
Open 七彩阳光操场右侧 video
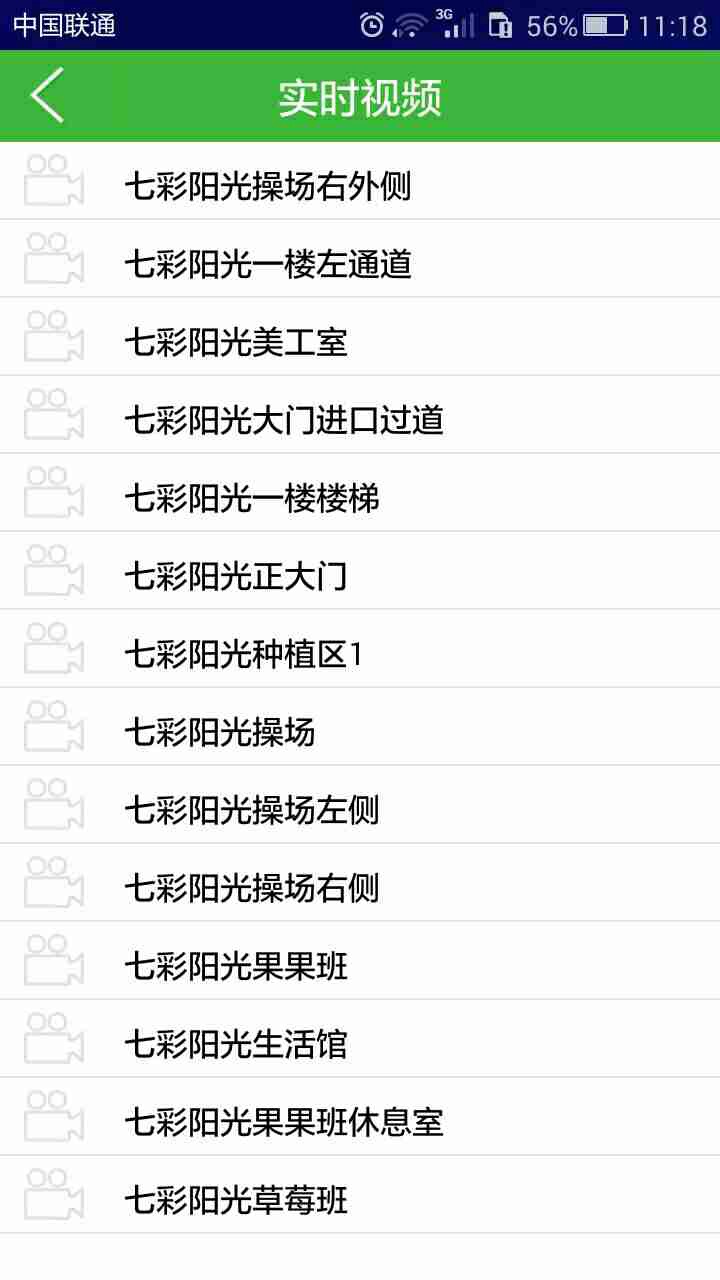tap(360, 883)
